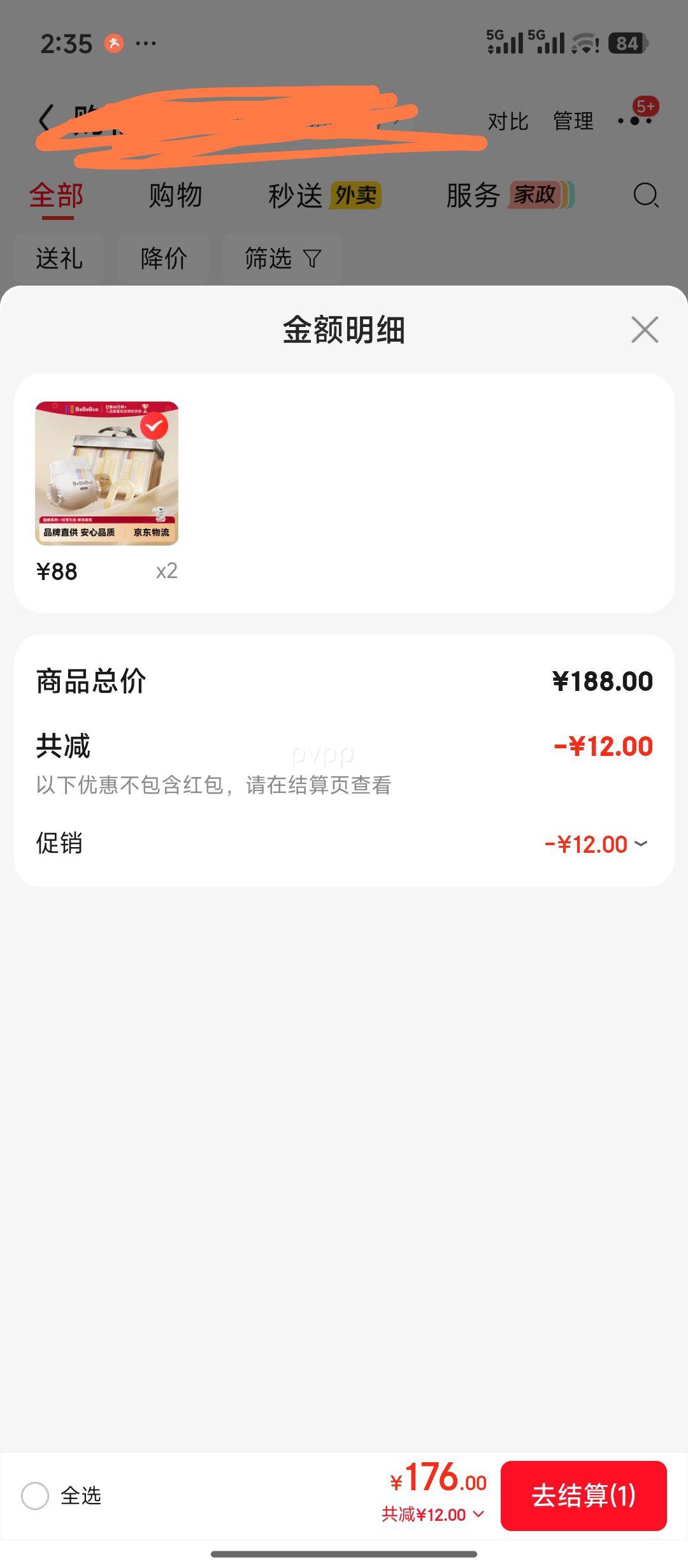Collapse the 共减¥12.00 breakdown at bottom

pos(433,1514)
